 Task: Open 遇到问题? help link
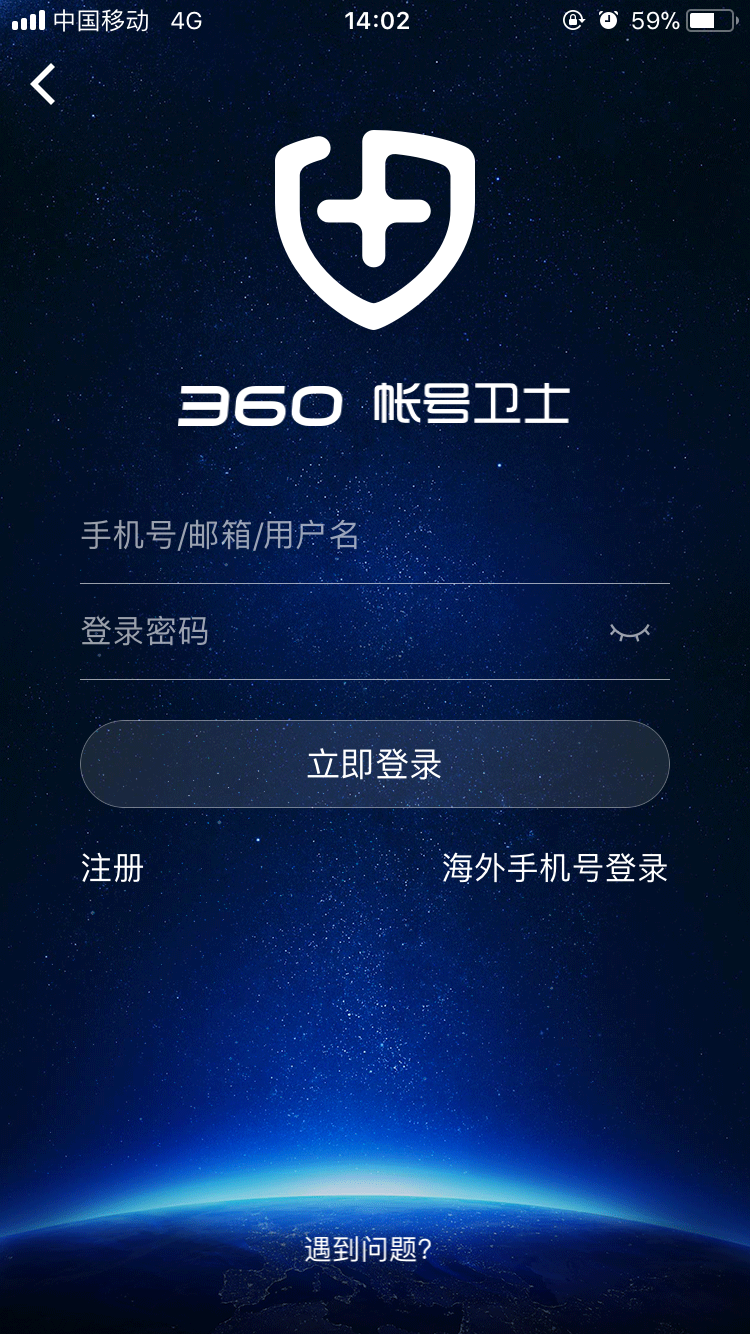tap(368, 1249)
